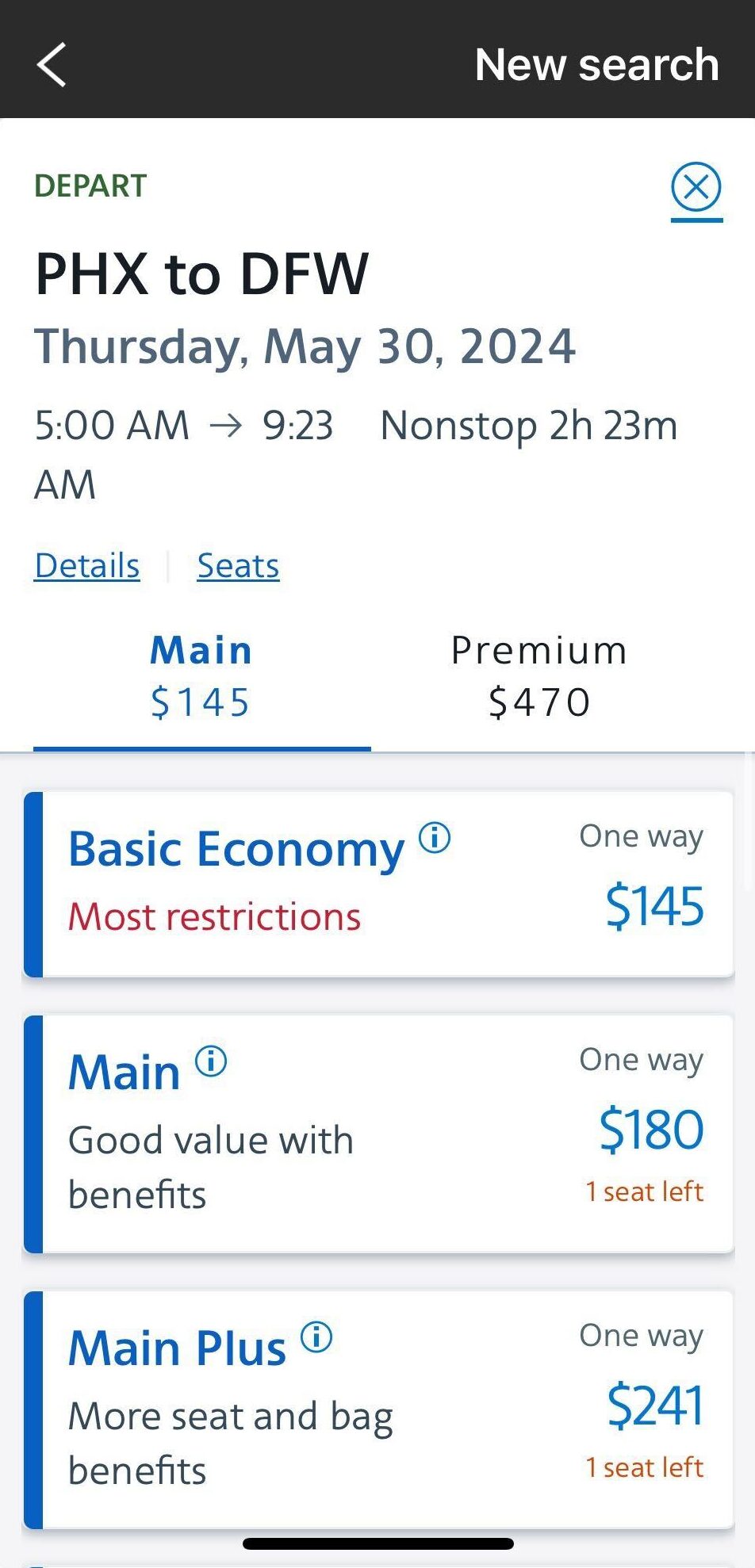Viewport: 755px width, 1568px height.
Task: Switch to the Premium $470 tab
Action: (538, 675)
